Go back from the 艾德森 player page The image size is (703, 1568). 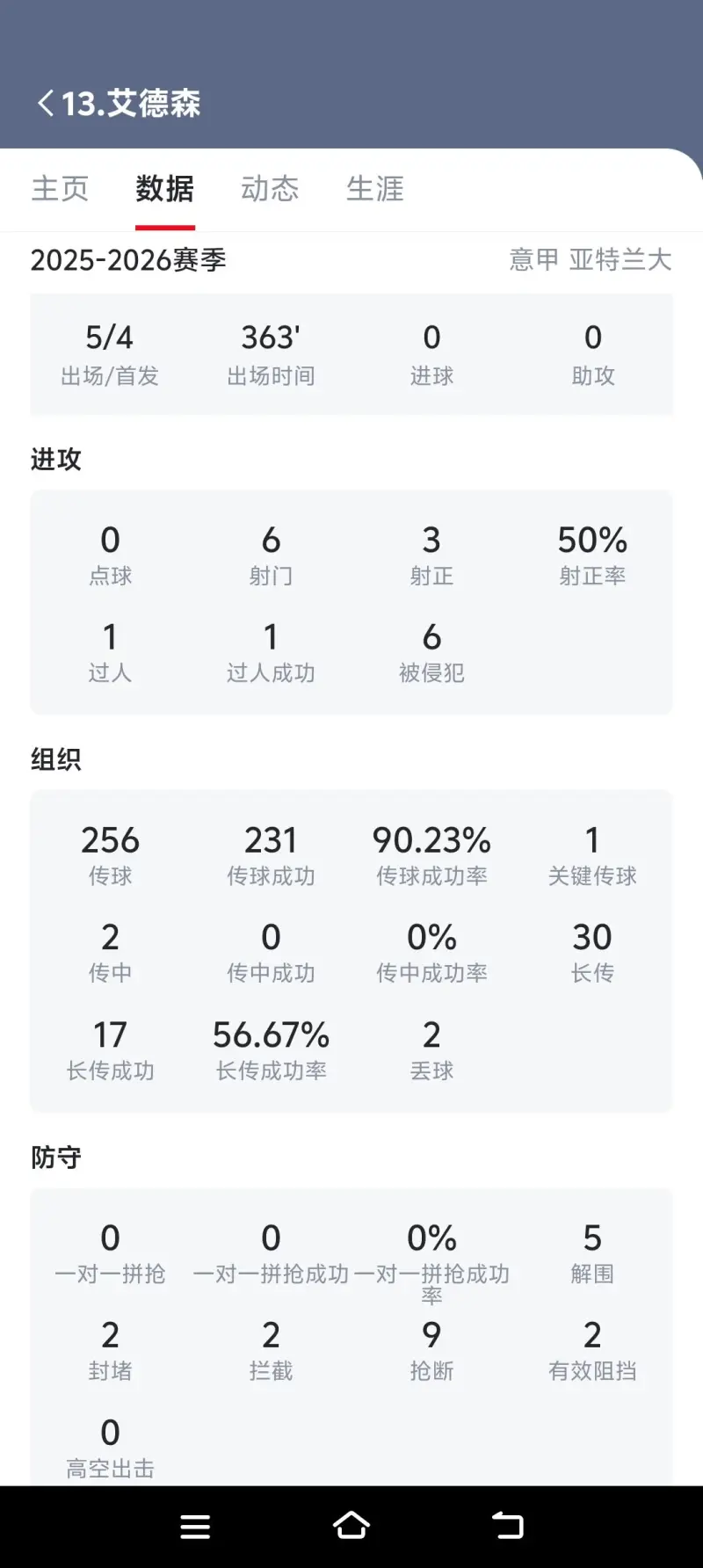[46, 104]
